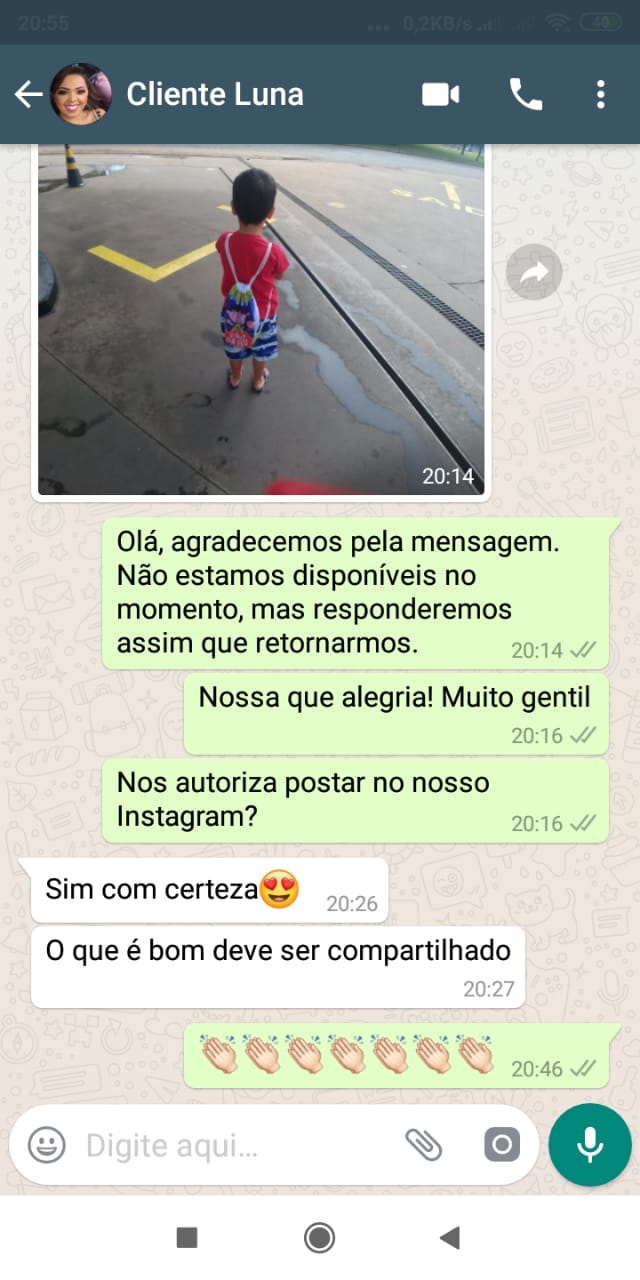The width and height of the screenshot is (640, 1280).
Task: Open Cliente Luna's contact info from the header
Action: (x=215, y=95)
